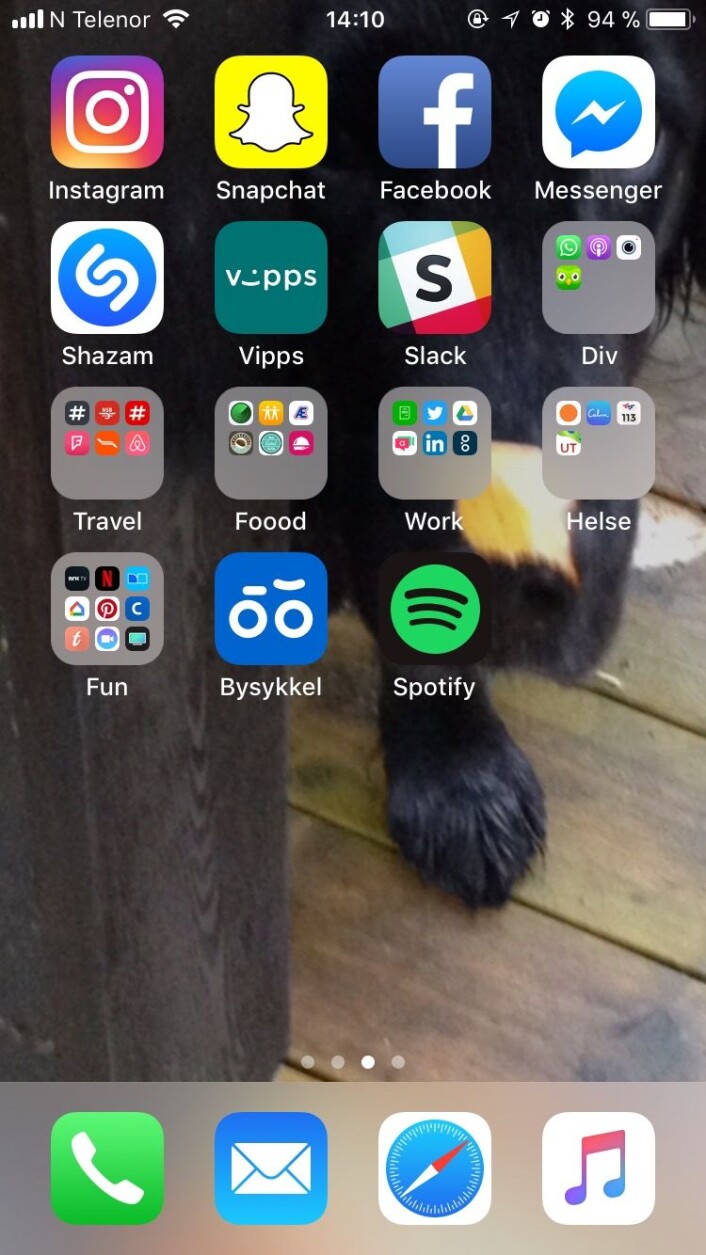
Task: Launch Safari browser from dock
Action: click(x=435, y=1168)
